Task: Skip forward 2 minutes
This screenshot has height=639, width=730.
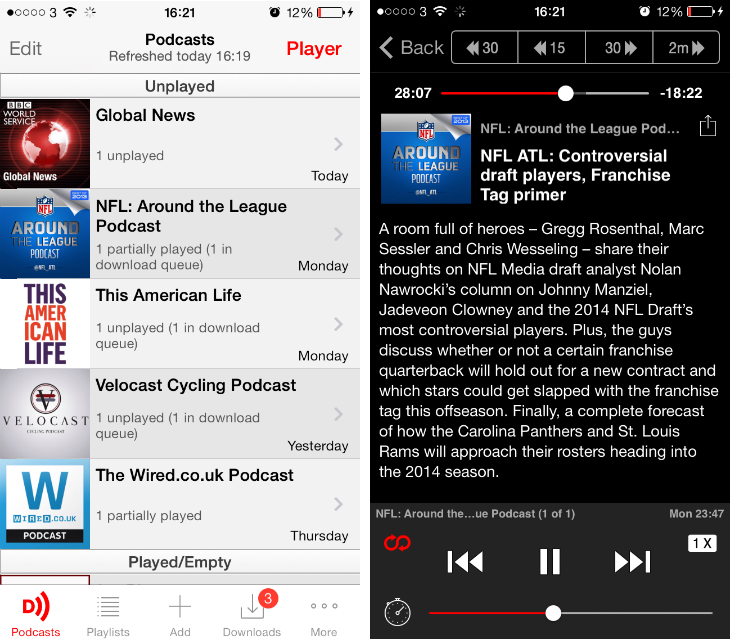Action: click(x=686, y=48)
